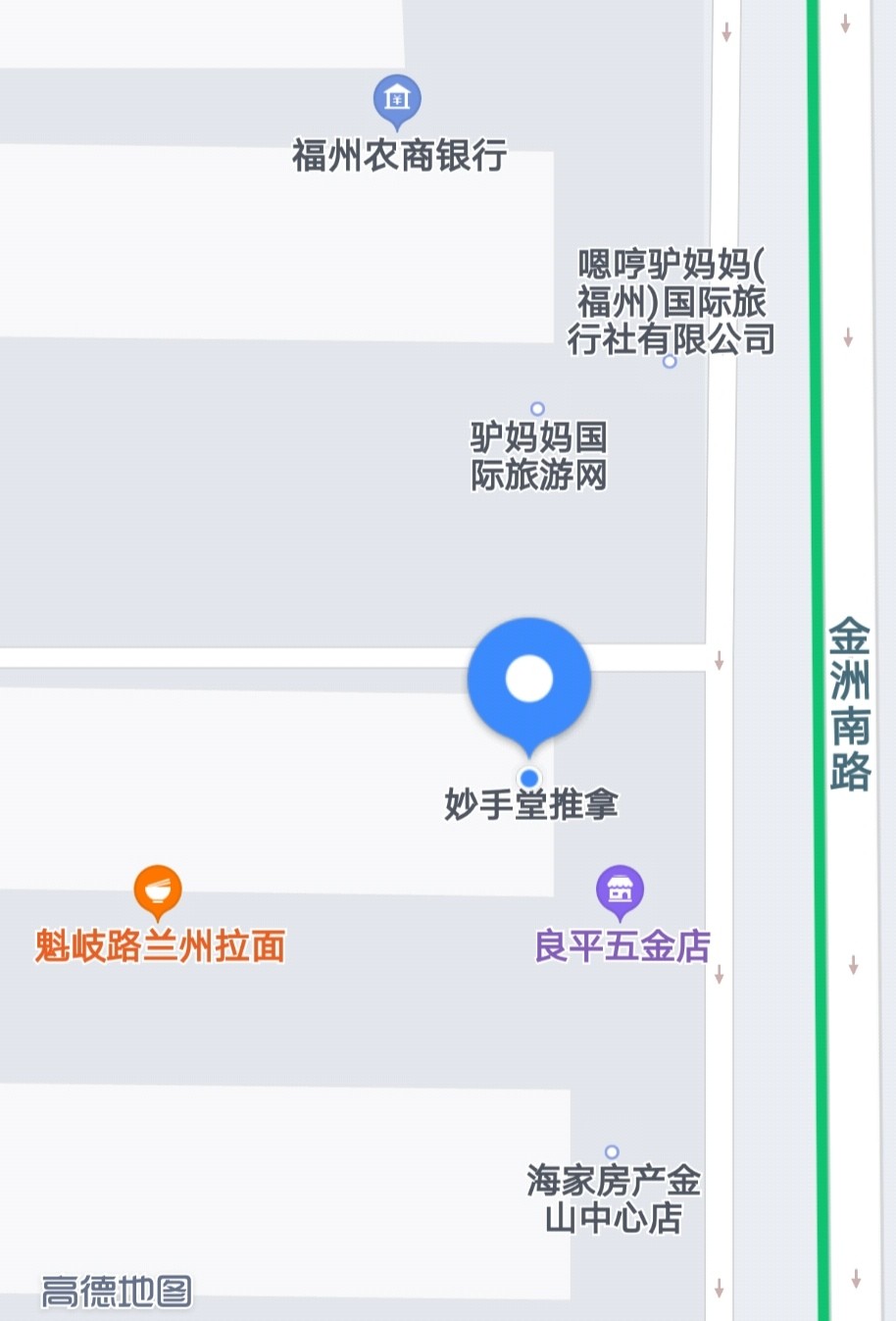Image resolution: width=896 pixels, height=1321 pixels.
Task: Choose the 海家房产金山中心店 map point
Action: click(612, 1152)
